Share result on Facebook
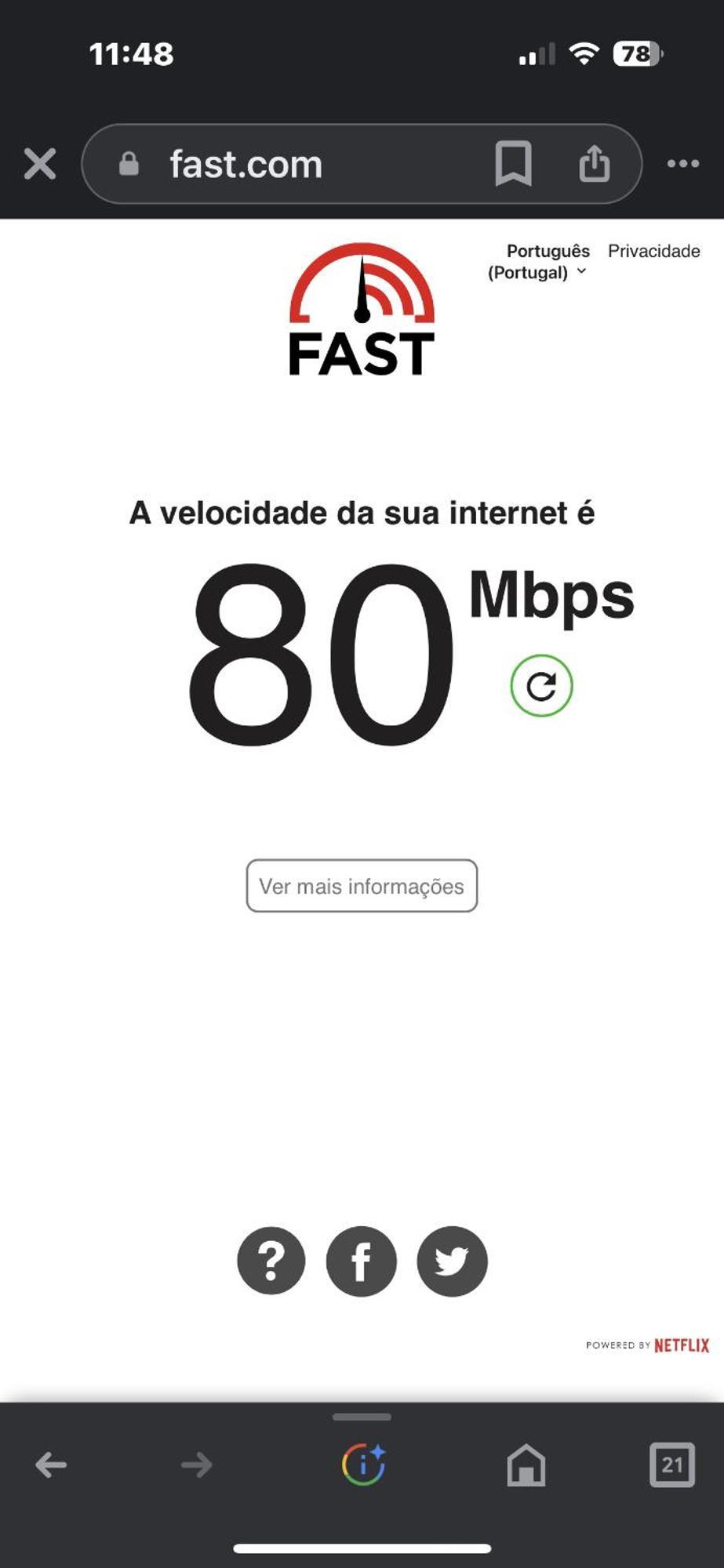Image resolution: width=724 pixels, height=1568 pixels. [x=361, y=1261]
